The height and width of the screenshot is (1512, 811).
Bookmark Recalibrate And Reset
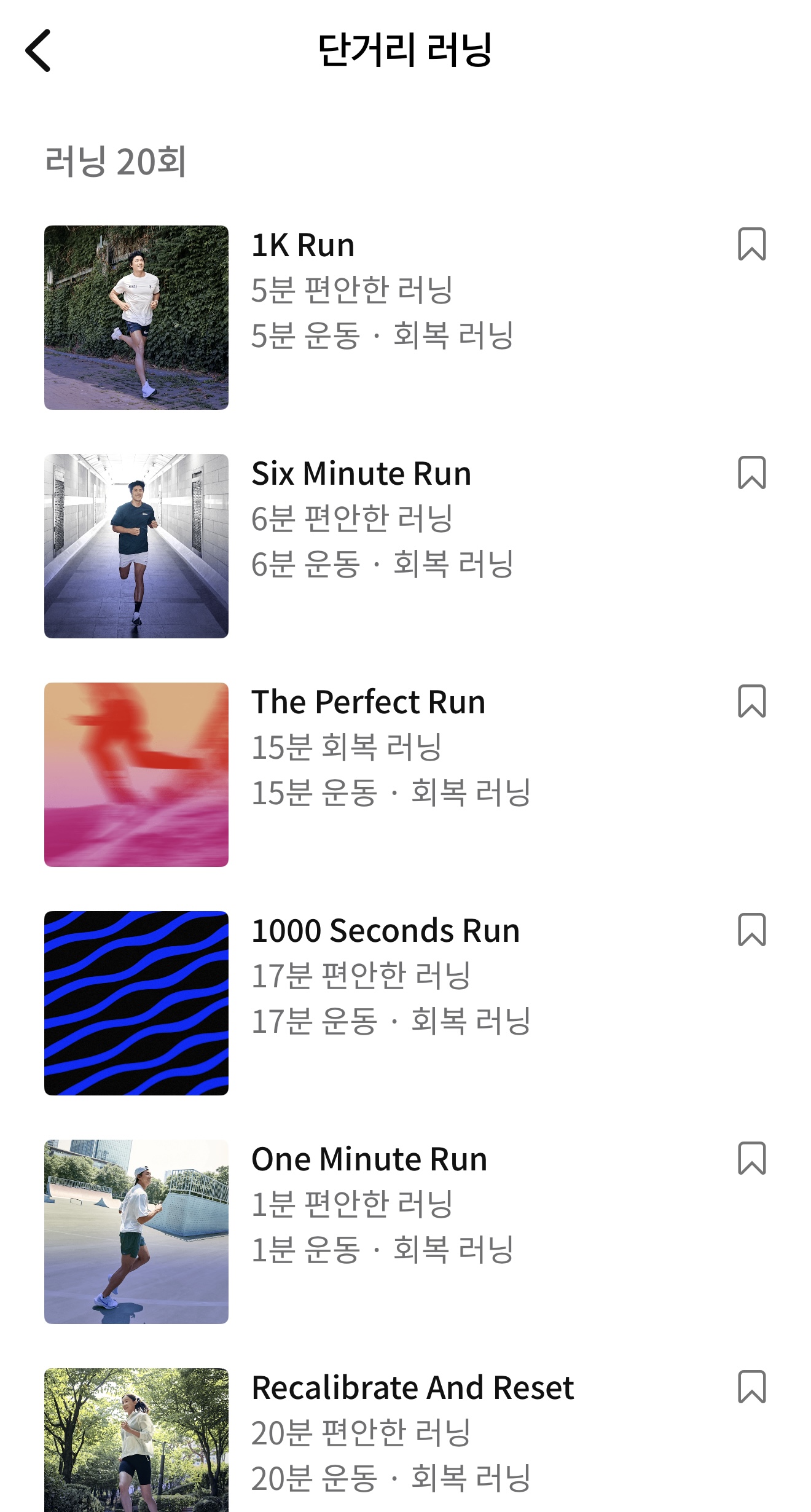pos(751,1387)
